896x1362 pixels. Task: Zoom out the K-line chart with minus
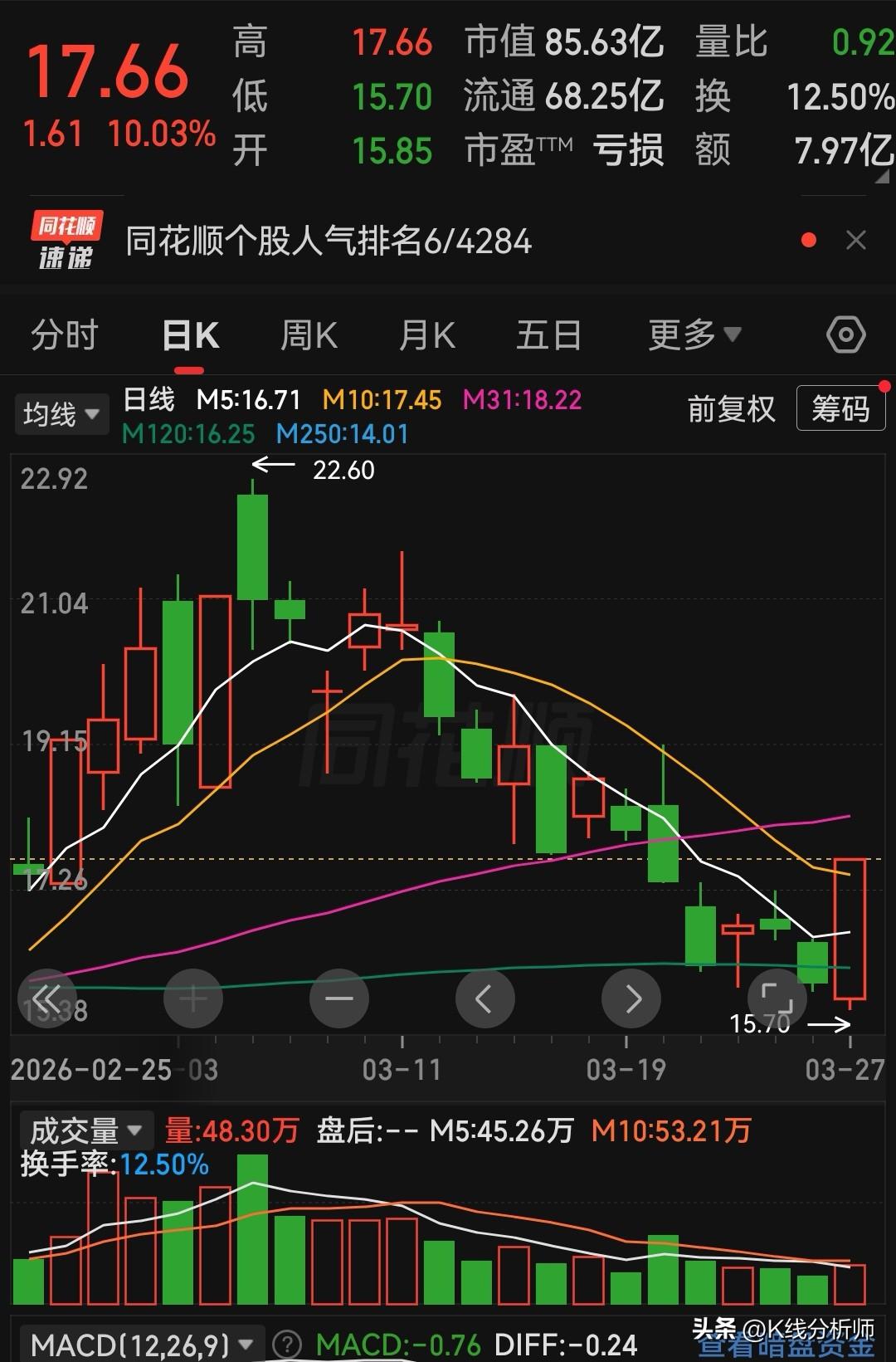[x=339, y=998]
